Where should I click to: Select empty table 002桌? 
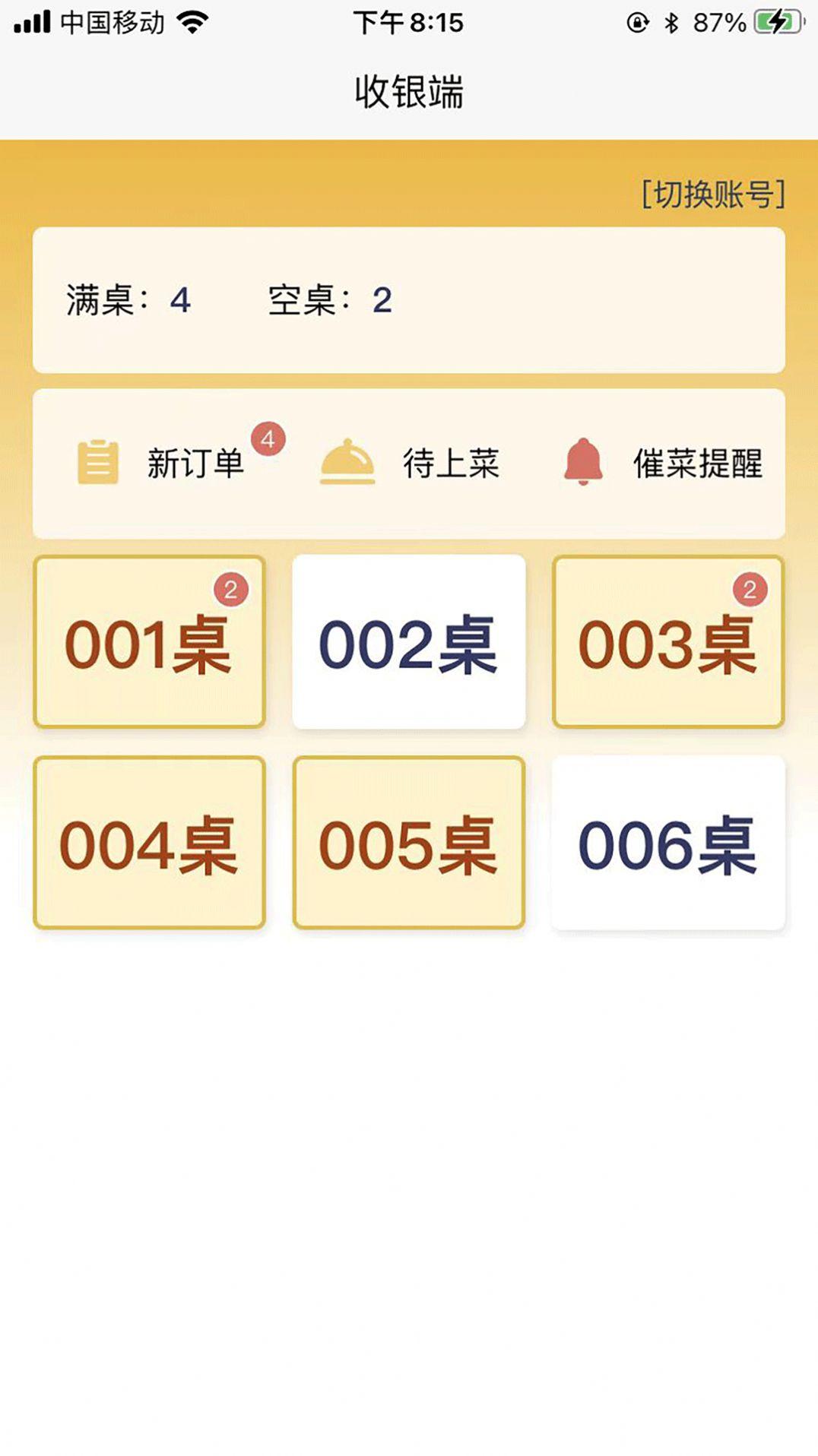coord(409,642)
